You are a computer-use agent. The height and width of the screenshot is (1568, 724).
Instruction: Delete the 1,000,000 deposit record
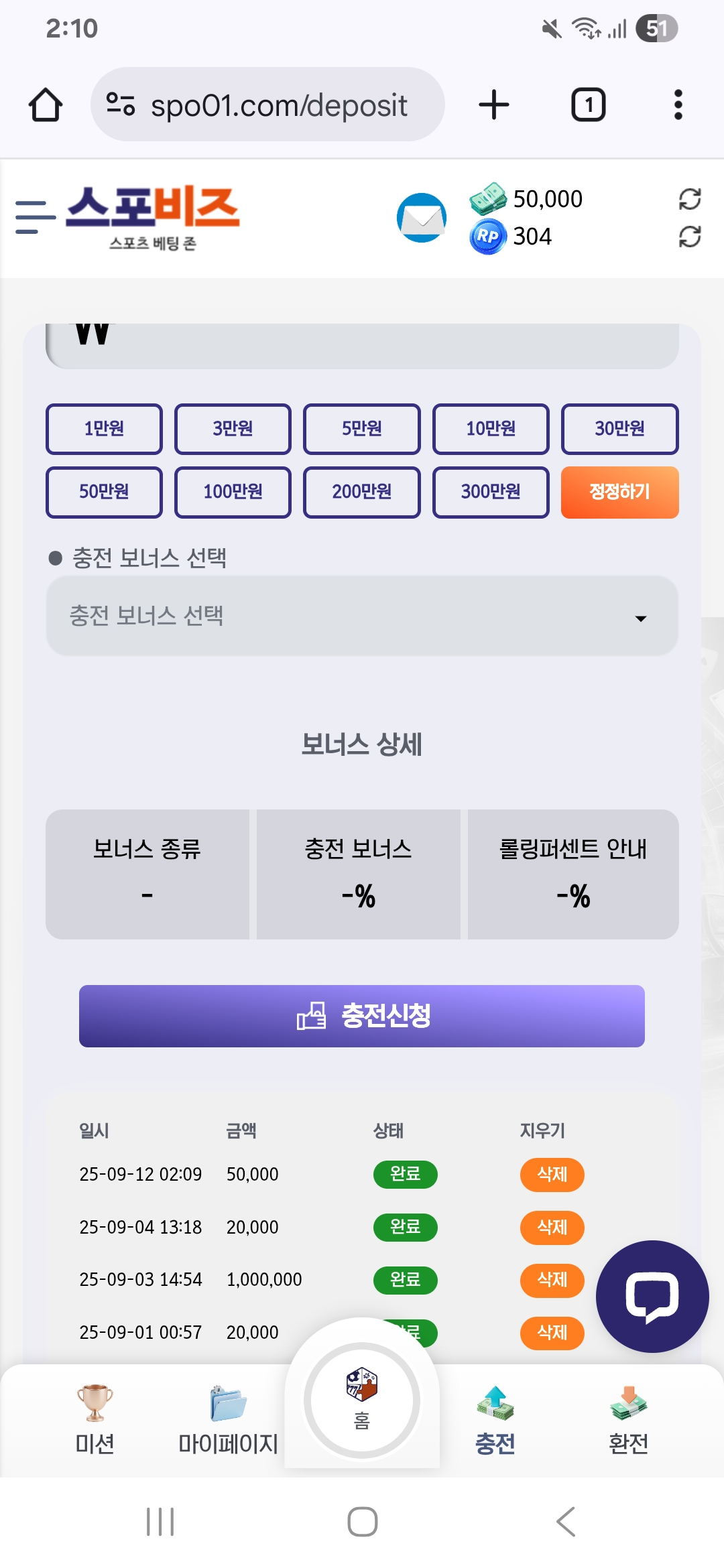point(552,1280)
